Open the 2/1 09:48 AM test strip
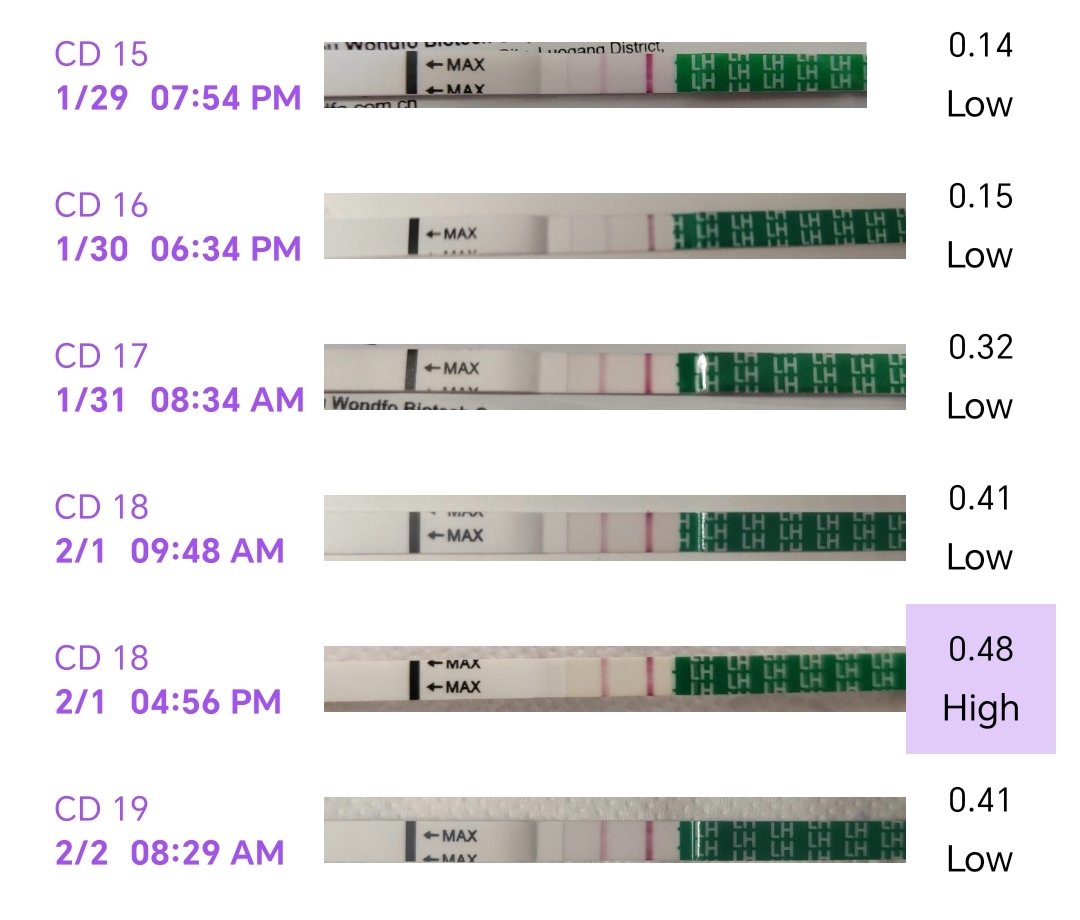The width and height of the screenshot is (1080, 920). coord(614,527)
